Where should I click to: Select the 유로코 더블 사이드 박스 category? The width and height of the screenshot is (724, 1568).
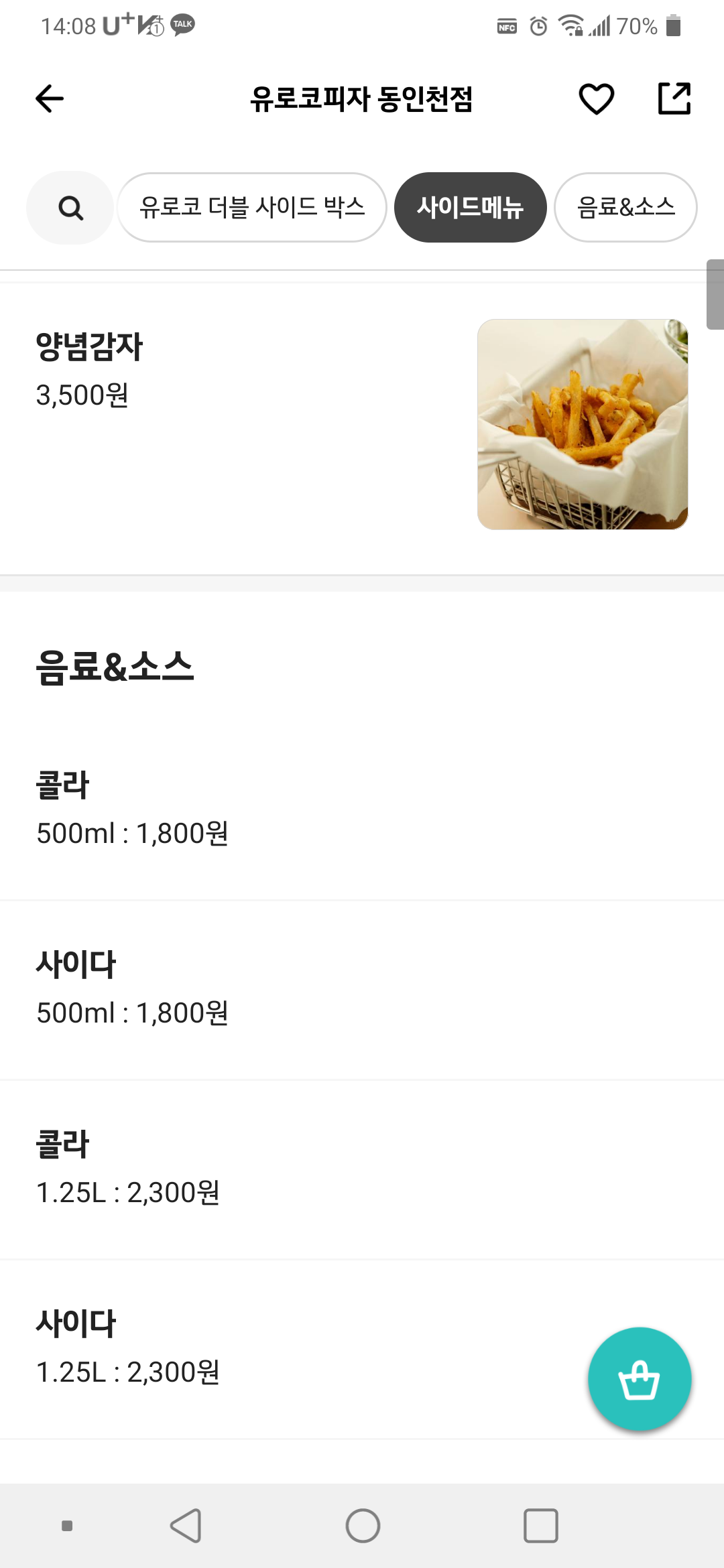click(x=252, y=208)
